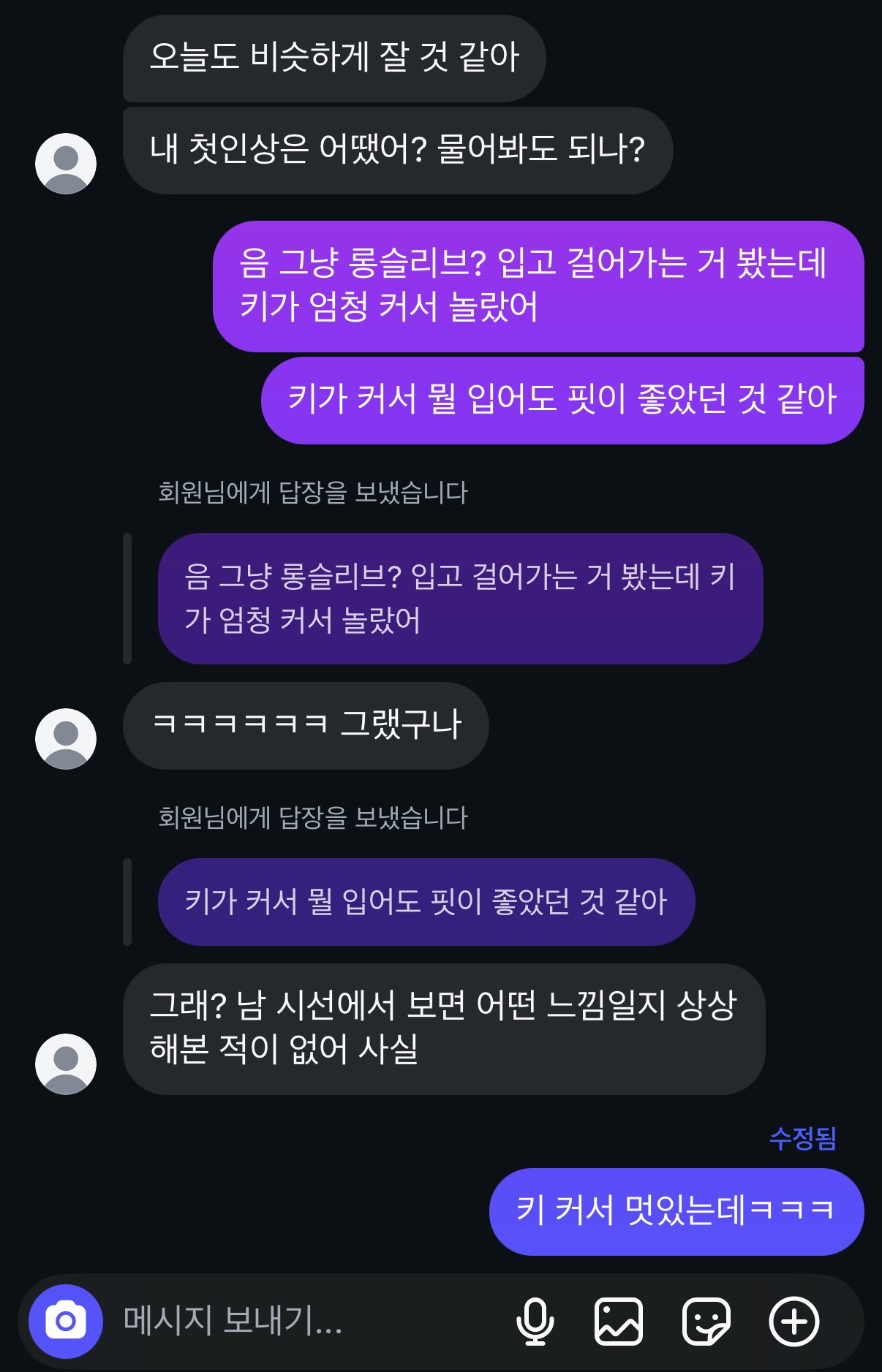
Task: View edit history via 수정됨 label
Action: (x=802, y=1138)
